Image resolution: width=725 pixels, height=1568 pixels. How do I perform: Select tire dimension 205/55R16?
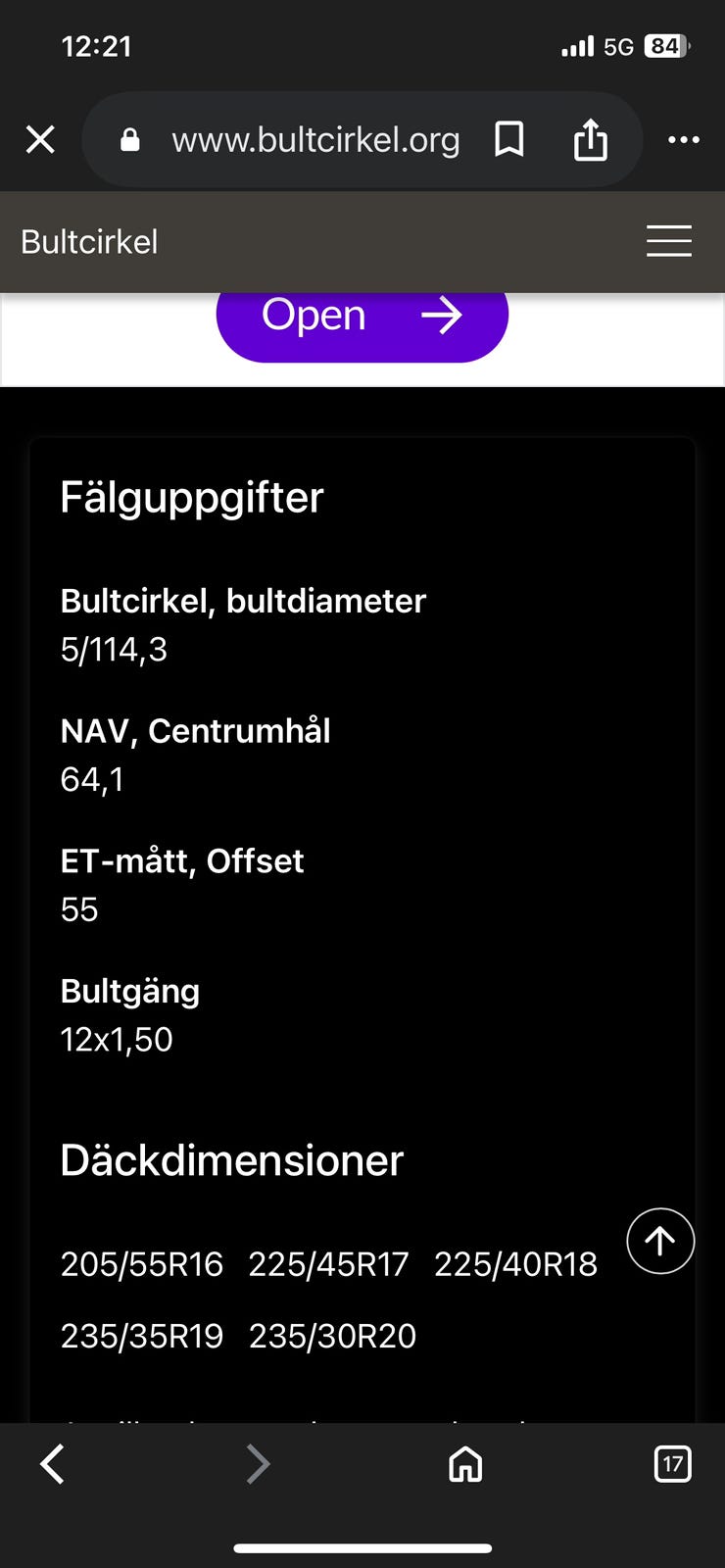tap(141, 1264)
